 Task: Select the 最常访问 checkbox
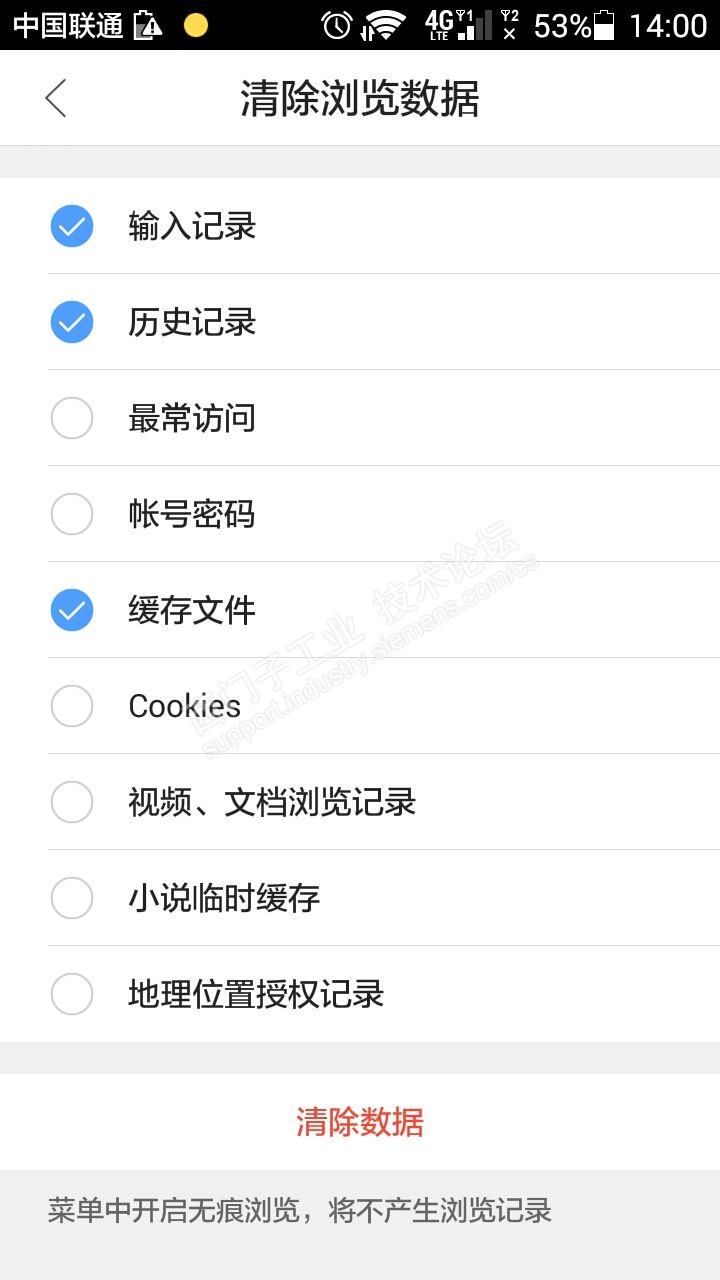[72, 418]
